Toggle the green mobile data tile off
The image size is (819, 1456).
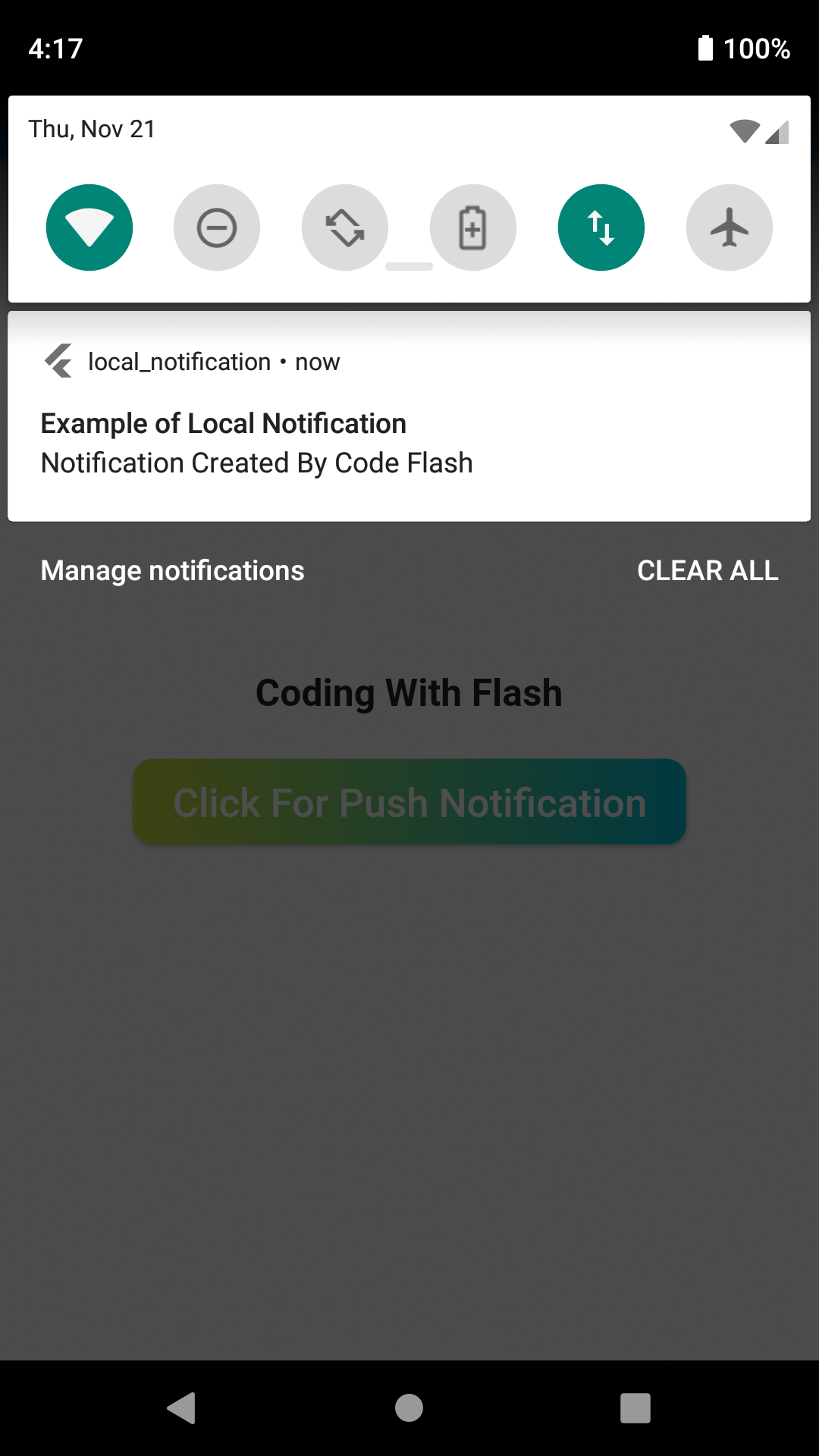[601, 227]
